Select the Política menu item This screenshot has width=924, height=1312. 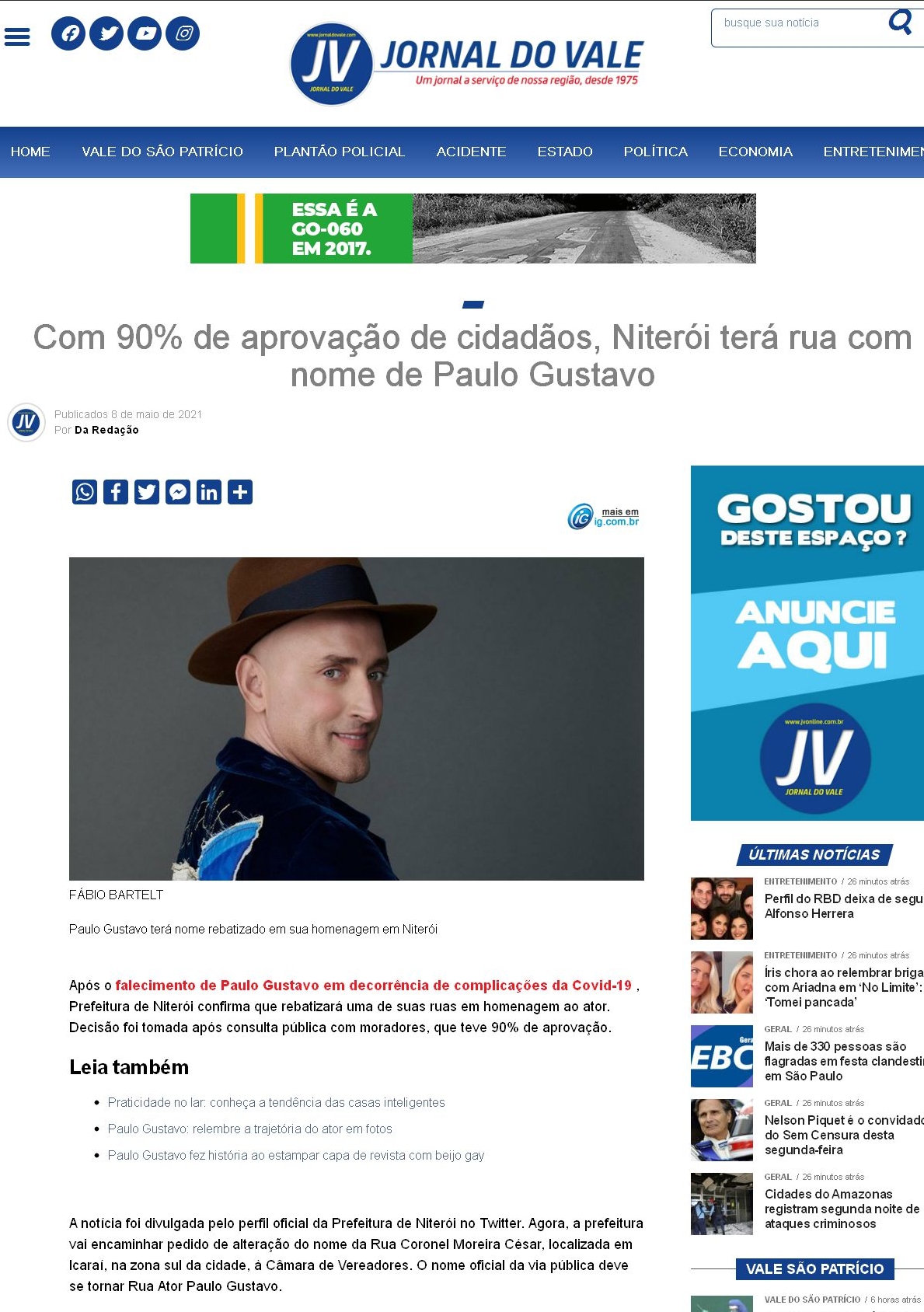[655, 152]
